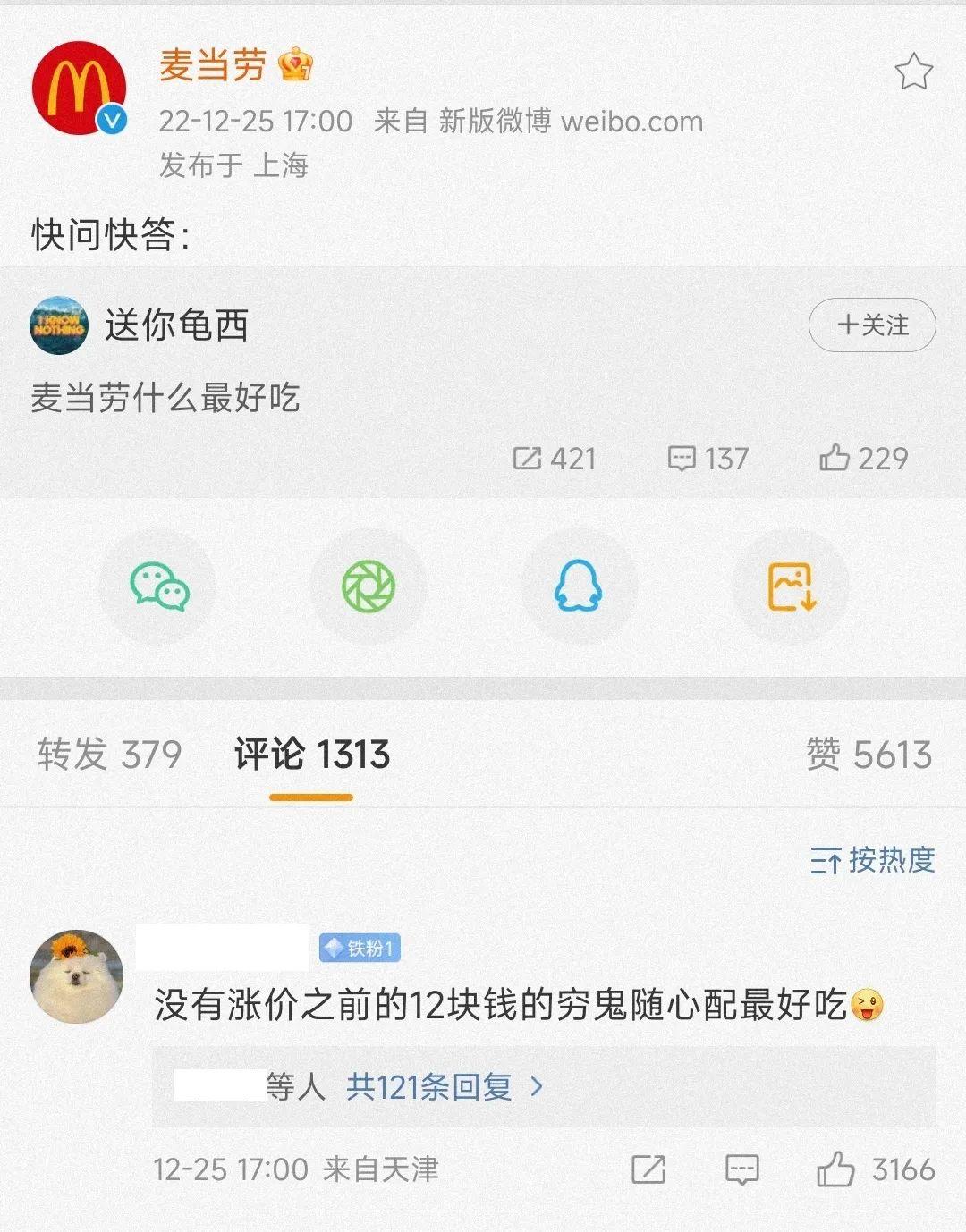This screenshot has width=966, height=1232.
Task: Switch to the 转发 379 tab
Action: point(109,755)
